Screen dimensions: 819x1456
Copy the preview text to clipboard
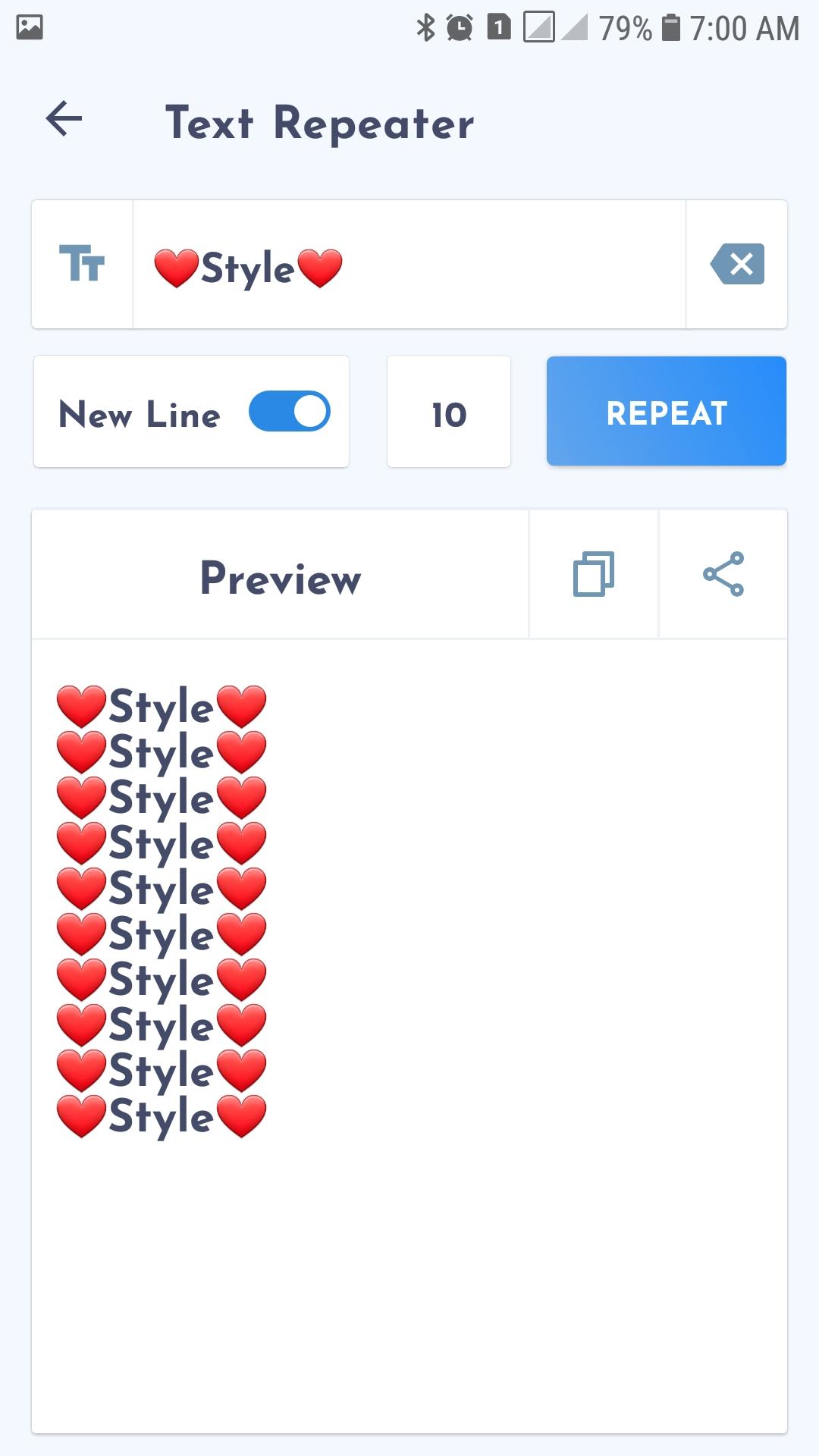coord(594,574)
